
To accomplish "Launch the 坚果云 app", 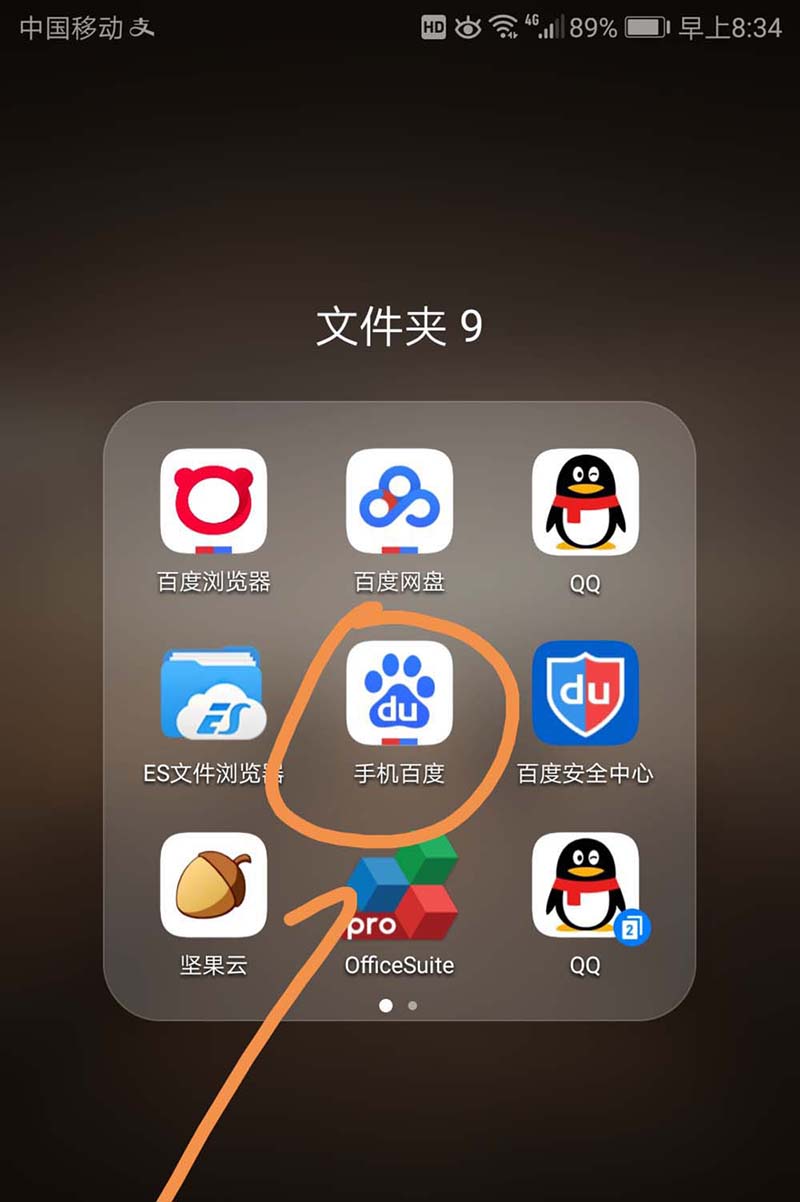I will coord(213,886).
